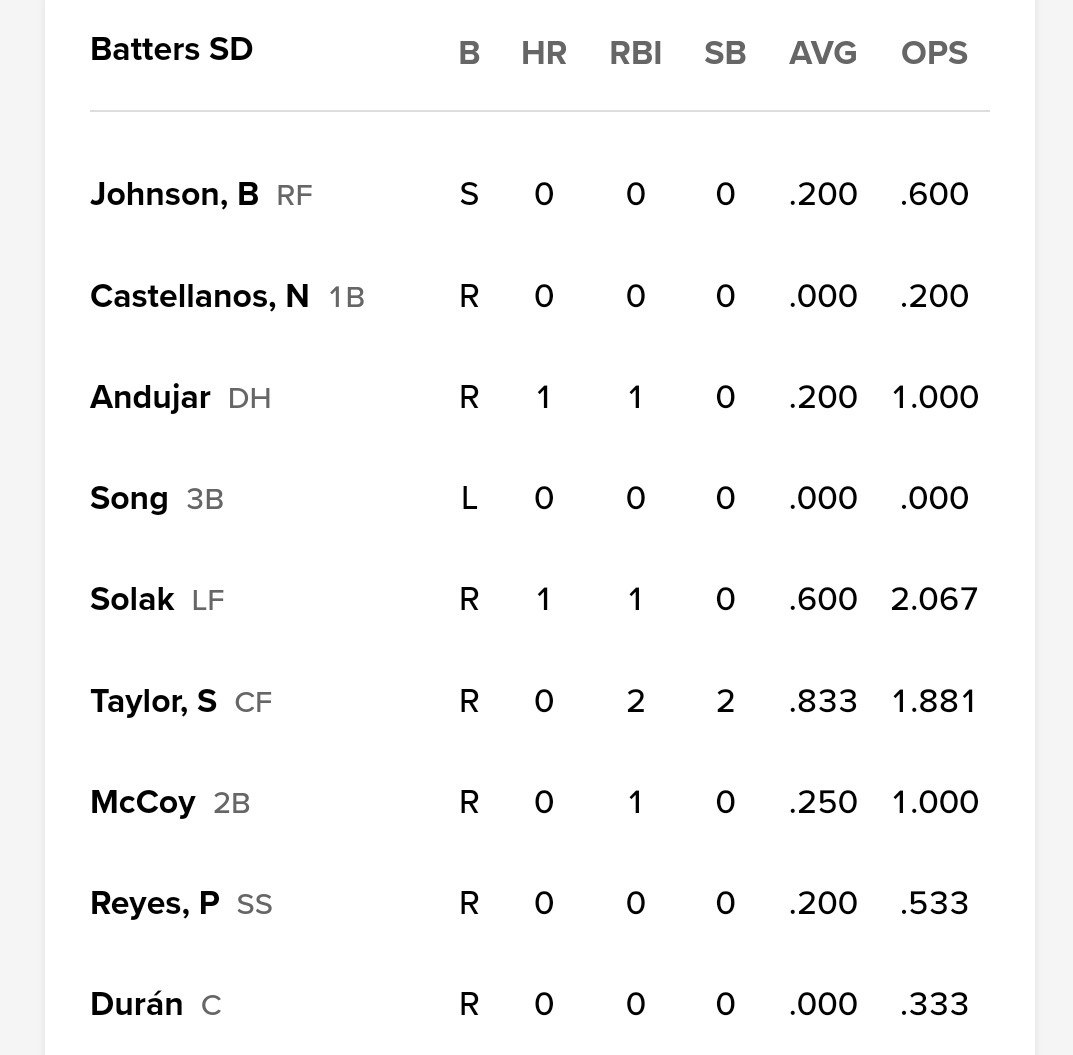Screen dimensions: 1073x1055
Task: Select Reyes, P in the lineup
Action: click(155, 903)
